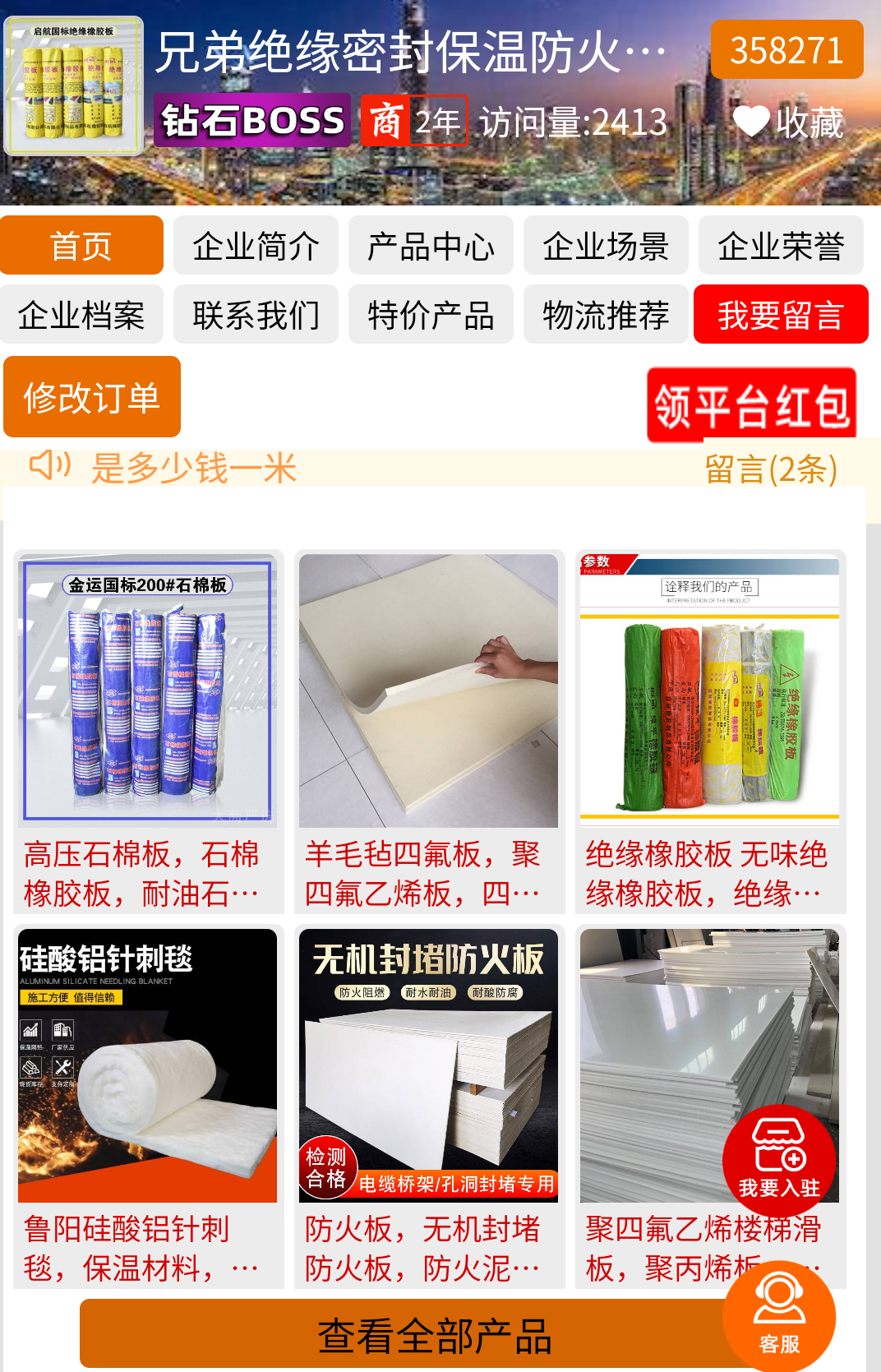
Task: Open the 高压石棉板 product card
Action: (148, 731)
